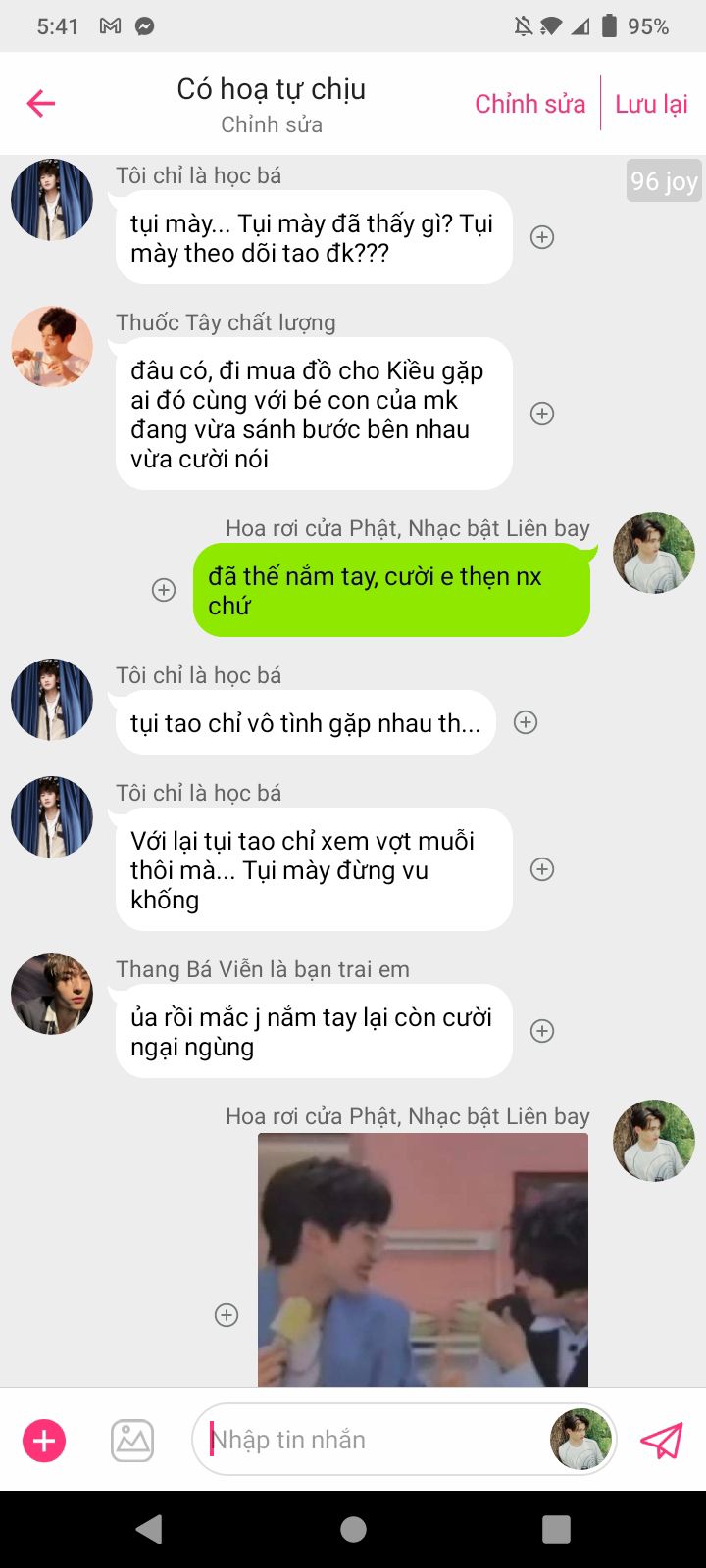Send message with the paper plane icon
706x1568 pixels.
click(x=662, y=1441)
